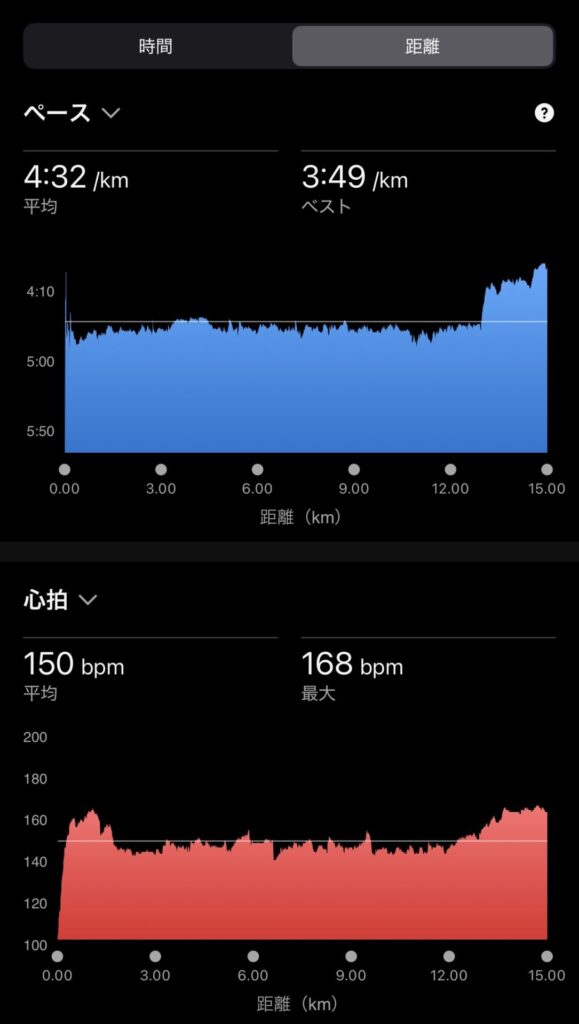Select the 距離 tab
This screenshot has height=1024, width=579.
coord(423,46)
